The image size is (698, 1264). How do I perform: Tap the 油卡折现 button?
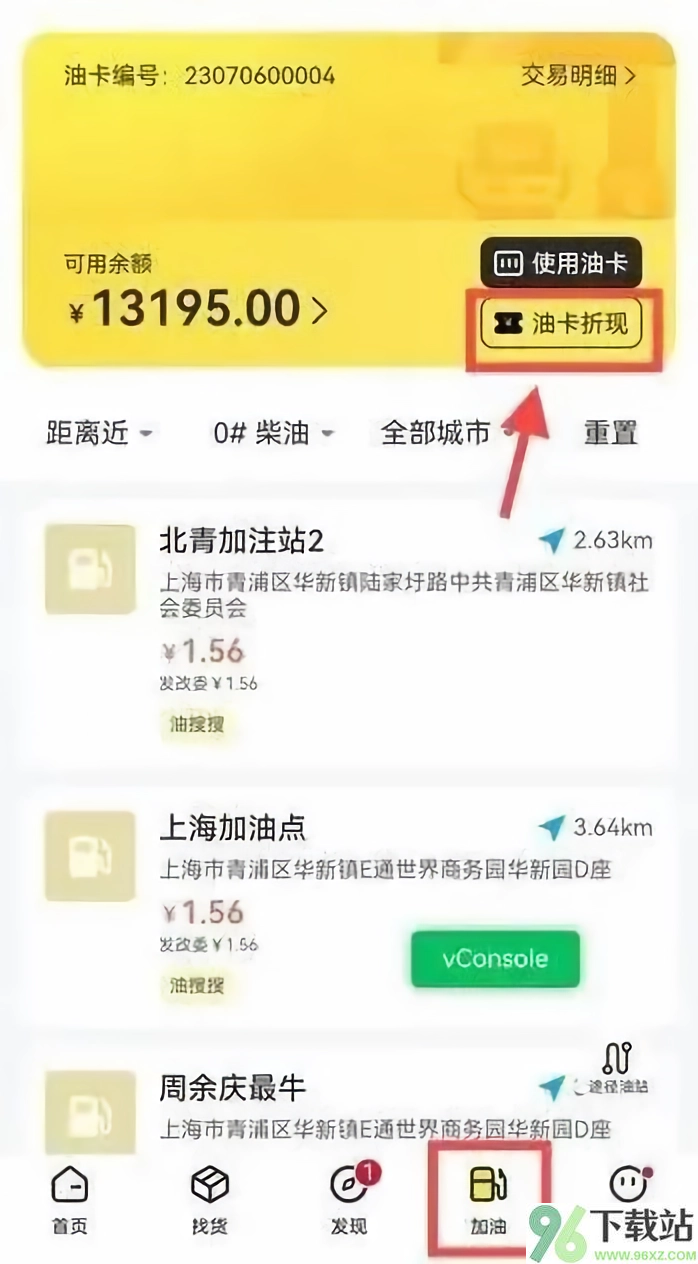pos(561,326)
